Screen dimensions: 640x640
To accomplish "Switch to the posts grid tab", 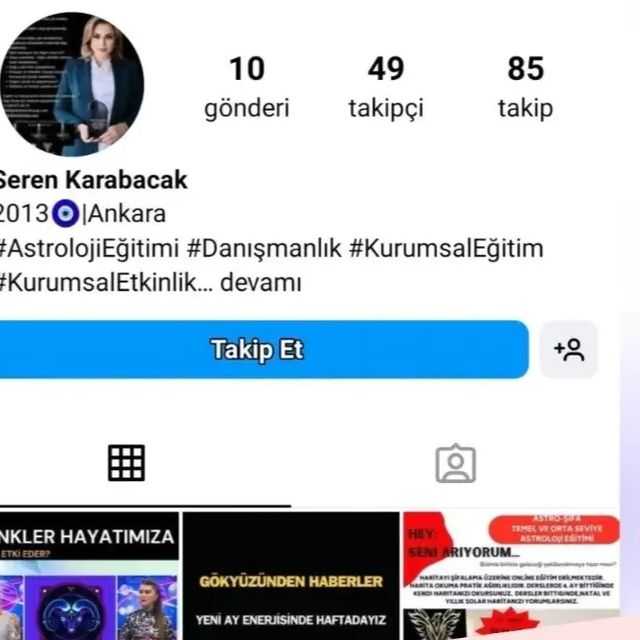I will point(127,463).
